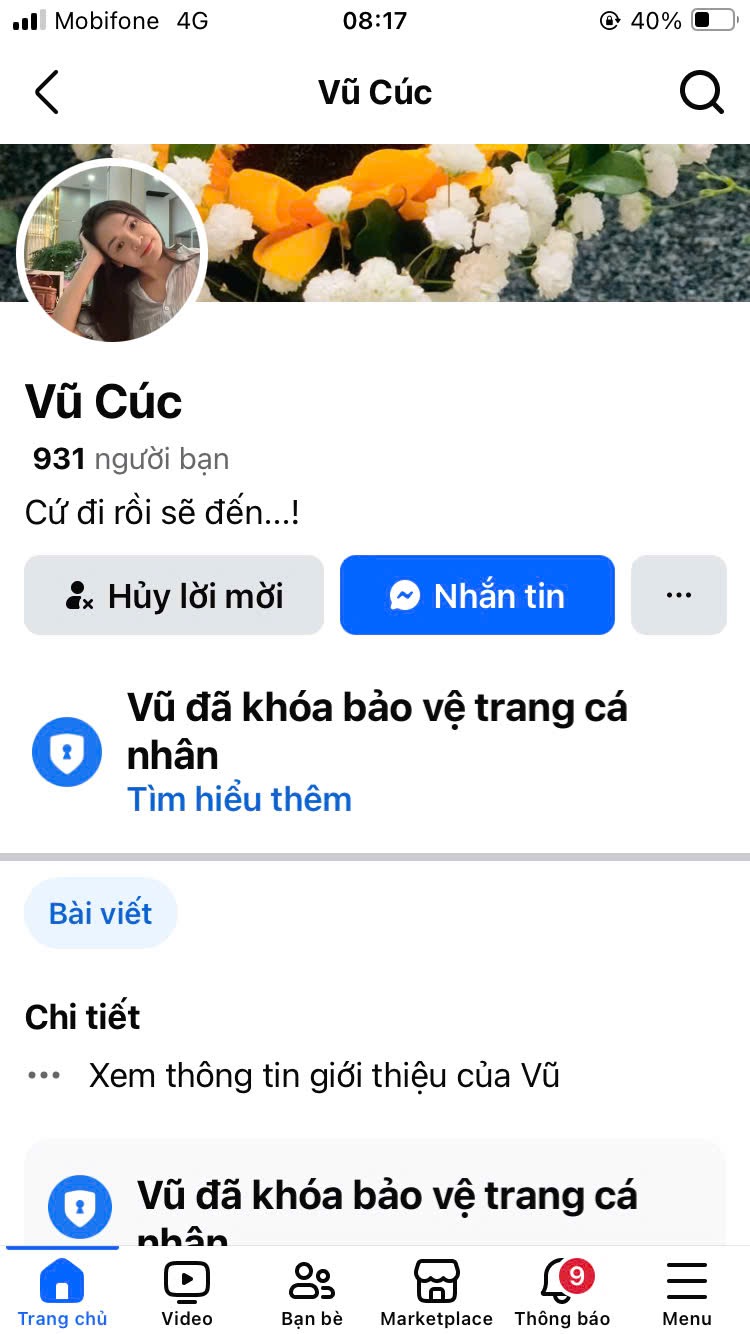The image size is (750, 1334).
Task: Switch to the Trang chủ tab
Action: tap(62, 1292)
